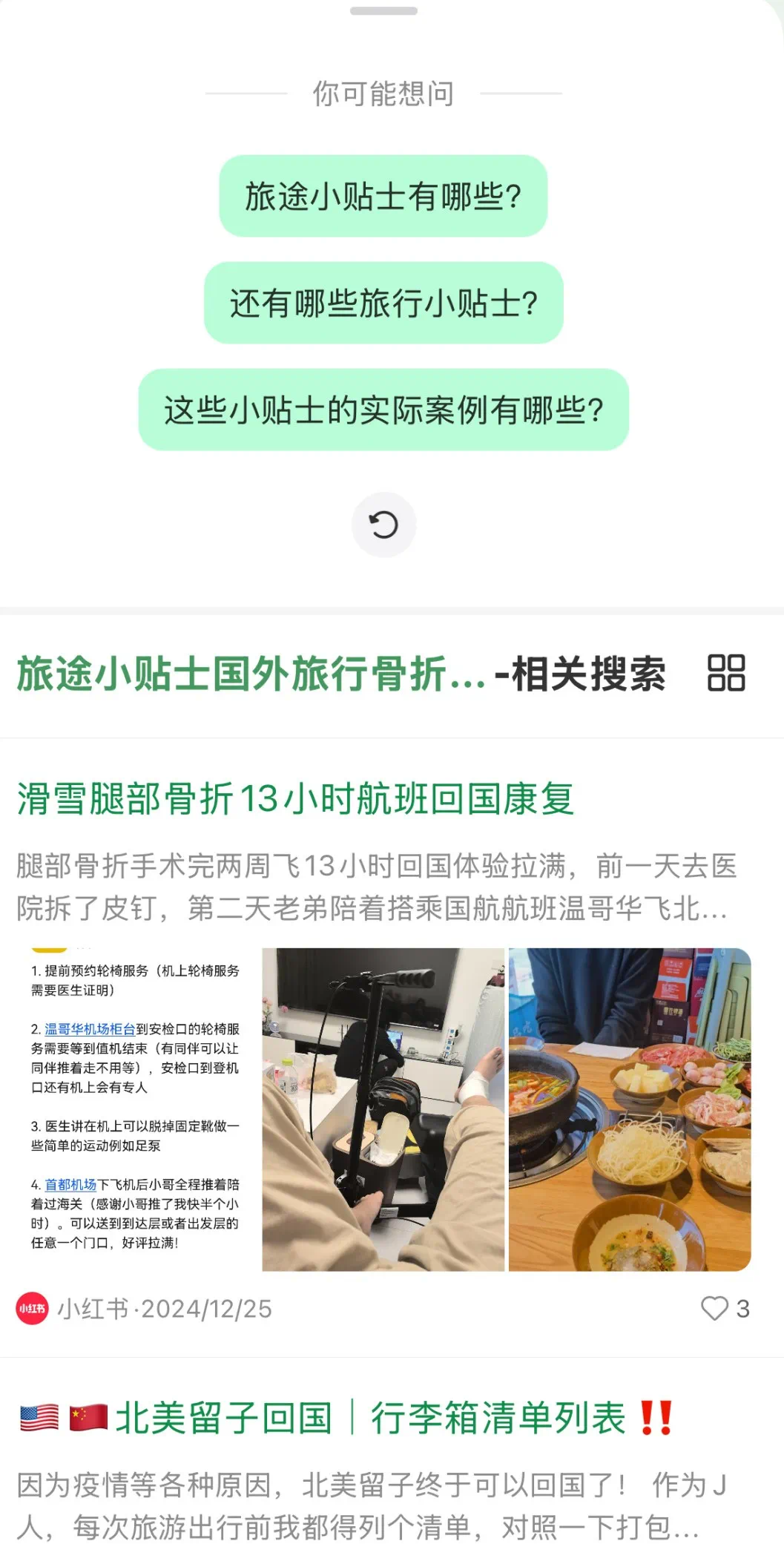Viewport: 784px width, 1544px height.
Task: Select the chip "还有哪些旅行小贴士?"
Action: point(383,303)
